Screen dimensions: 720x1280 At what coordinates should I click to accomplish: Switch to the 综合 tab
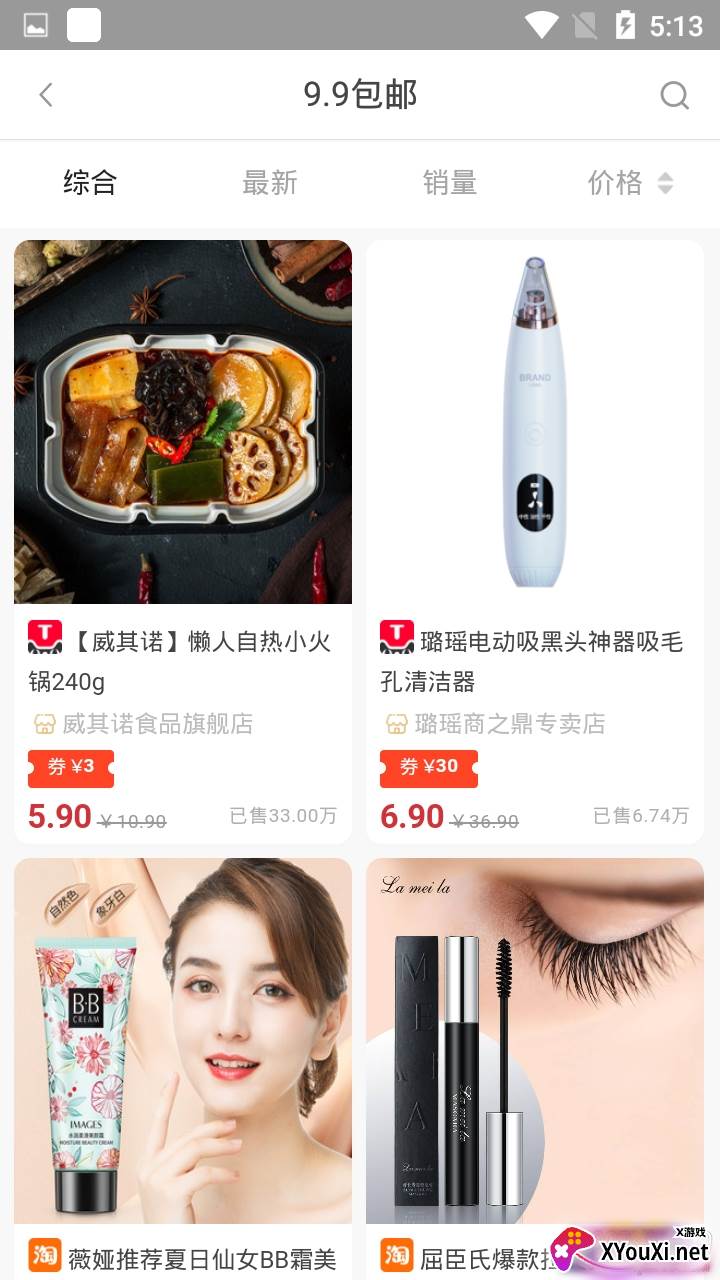(x=90, y=183)
